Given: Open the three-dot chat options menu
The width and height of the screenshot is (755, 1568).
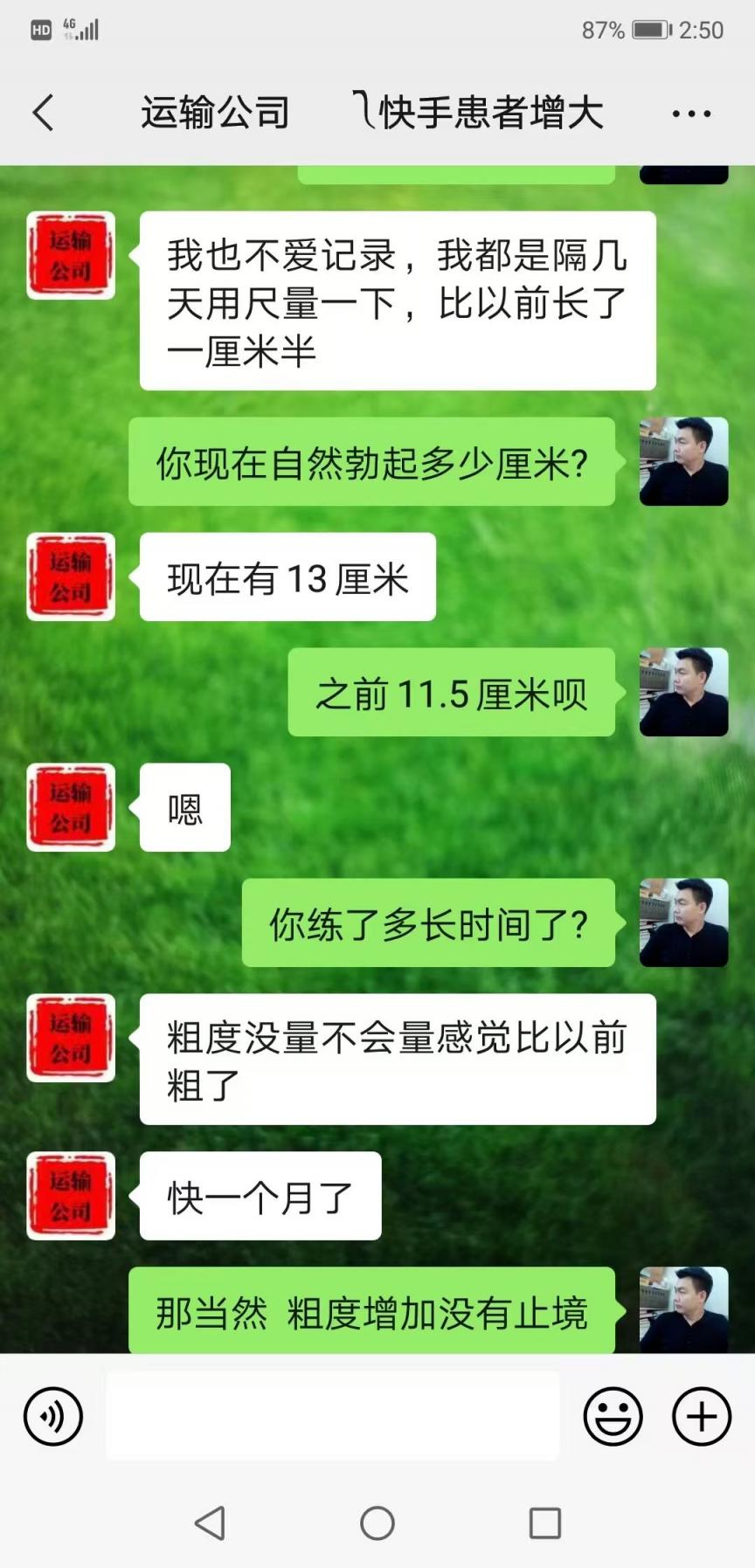Looking at the screenshot, I should point(691,114).
